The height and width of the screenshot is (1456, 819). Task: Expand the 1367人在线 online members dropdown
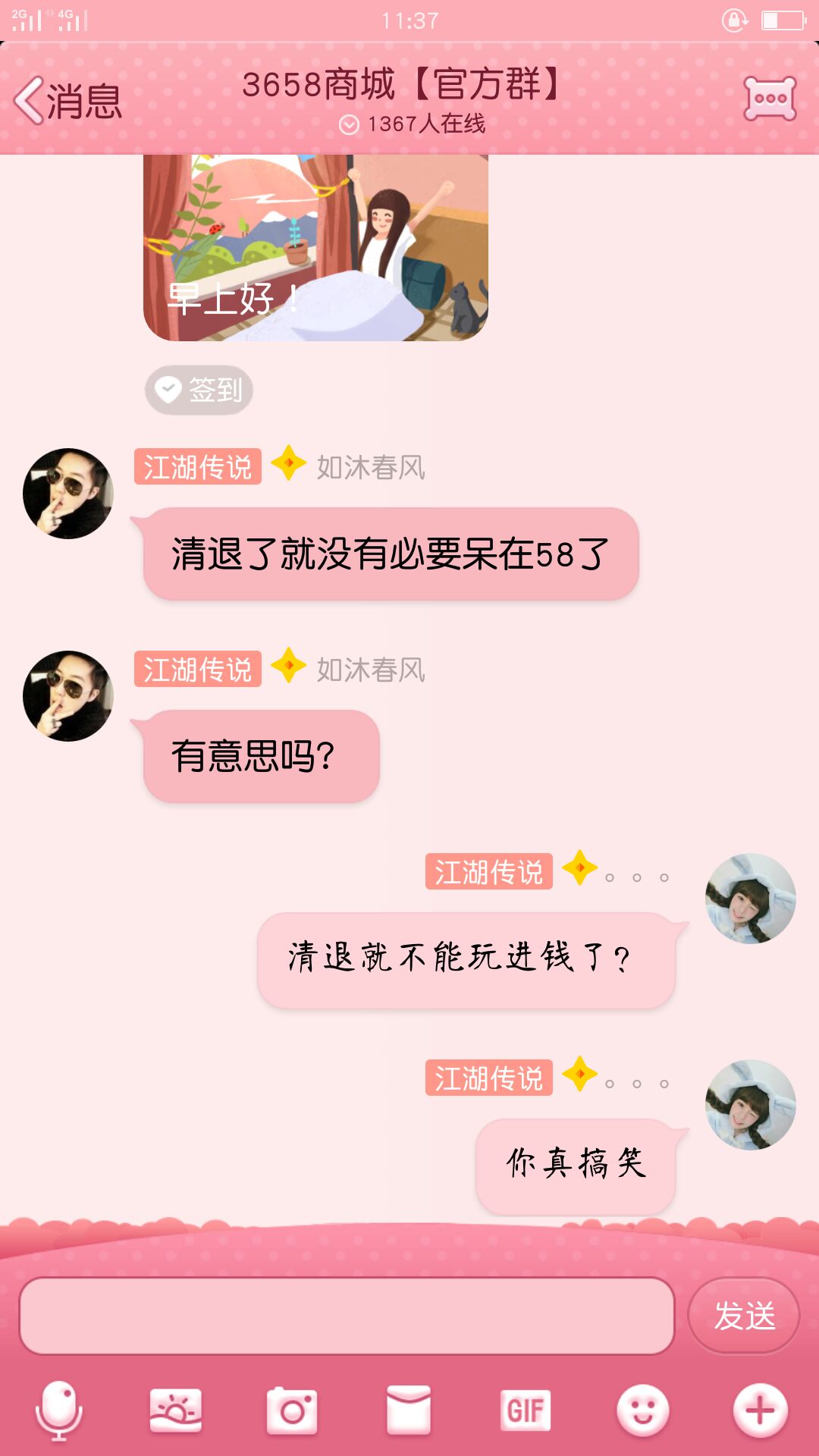click(413, 124)
